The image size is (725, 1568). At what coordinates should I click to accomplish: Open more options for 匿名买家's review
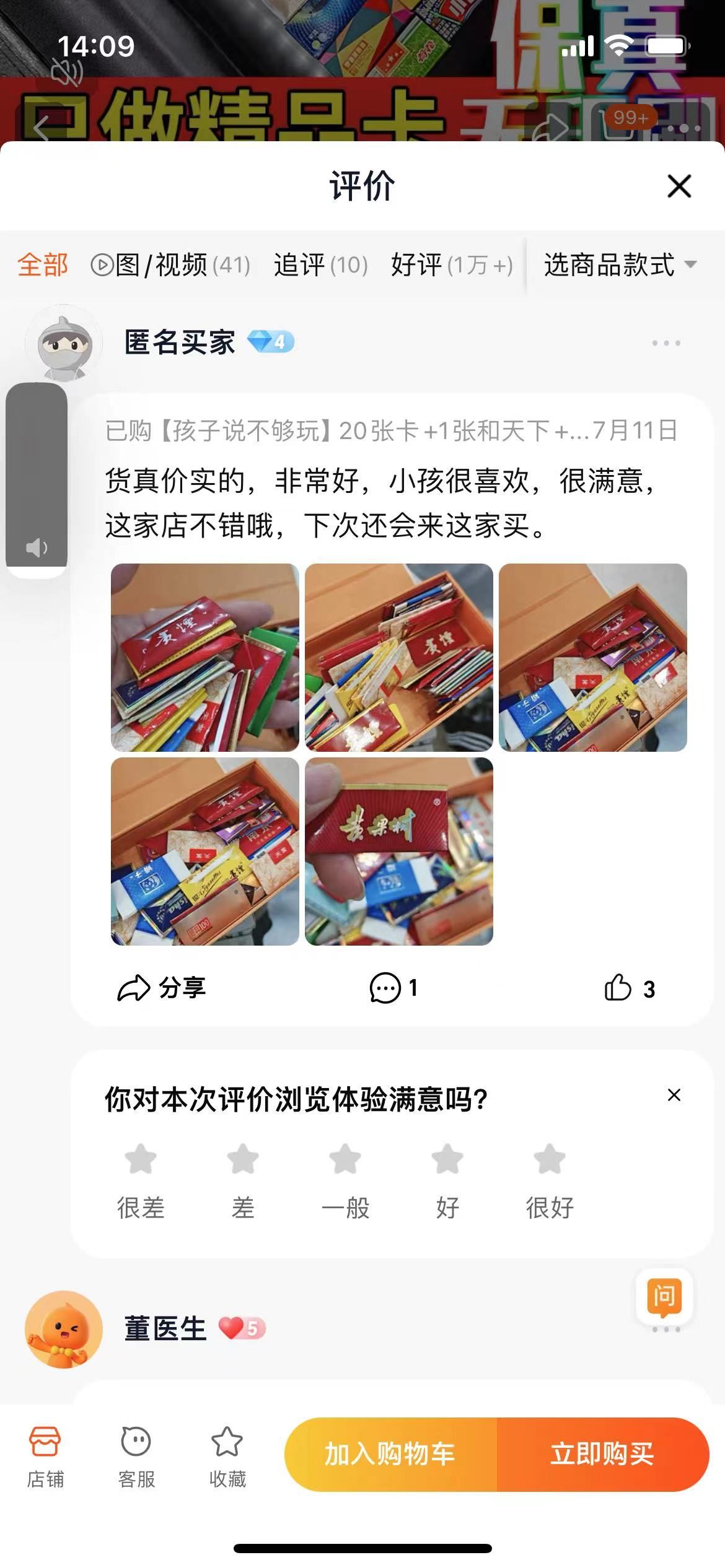666,342
